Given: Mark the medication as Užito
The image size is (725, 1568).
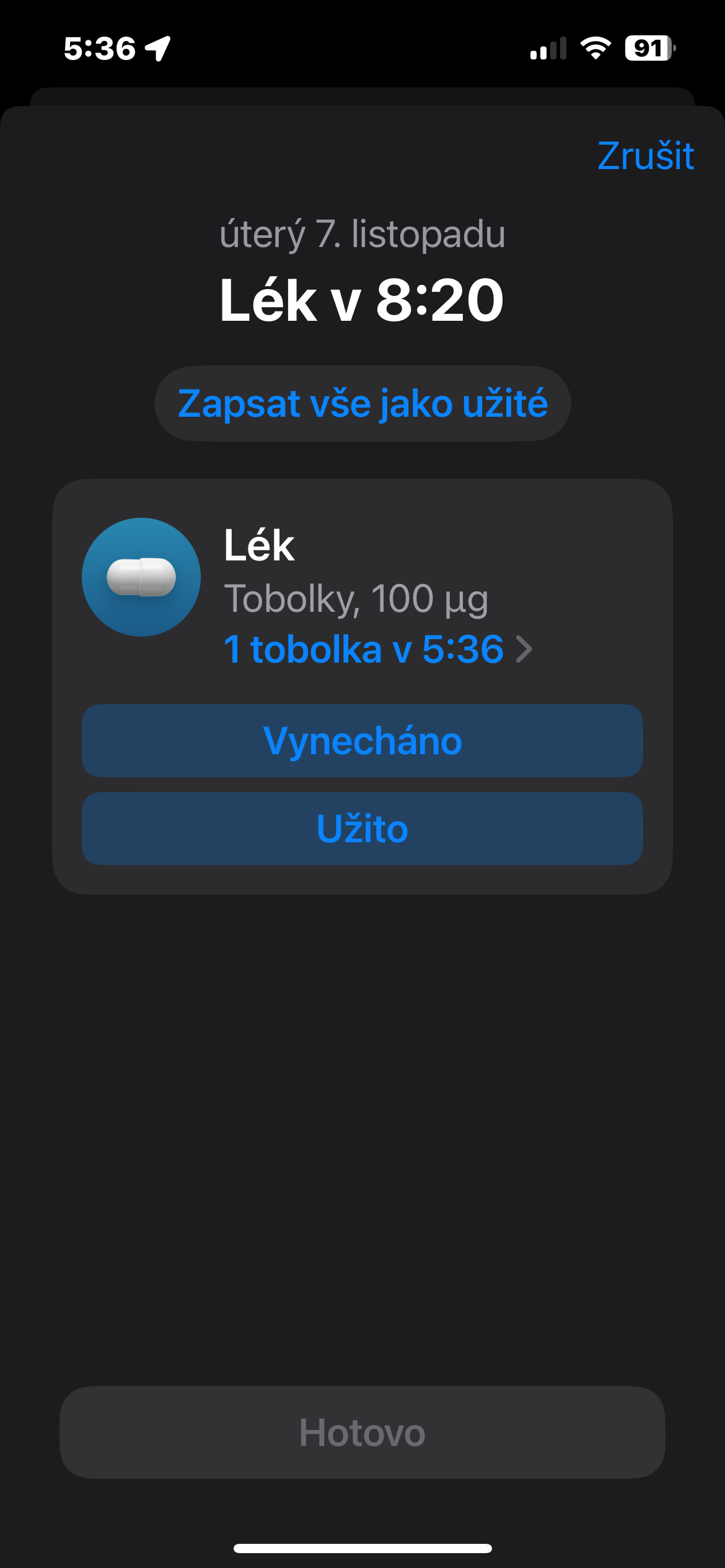Looking at the screenshot, I should tap(362, 829).
